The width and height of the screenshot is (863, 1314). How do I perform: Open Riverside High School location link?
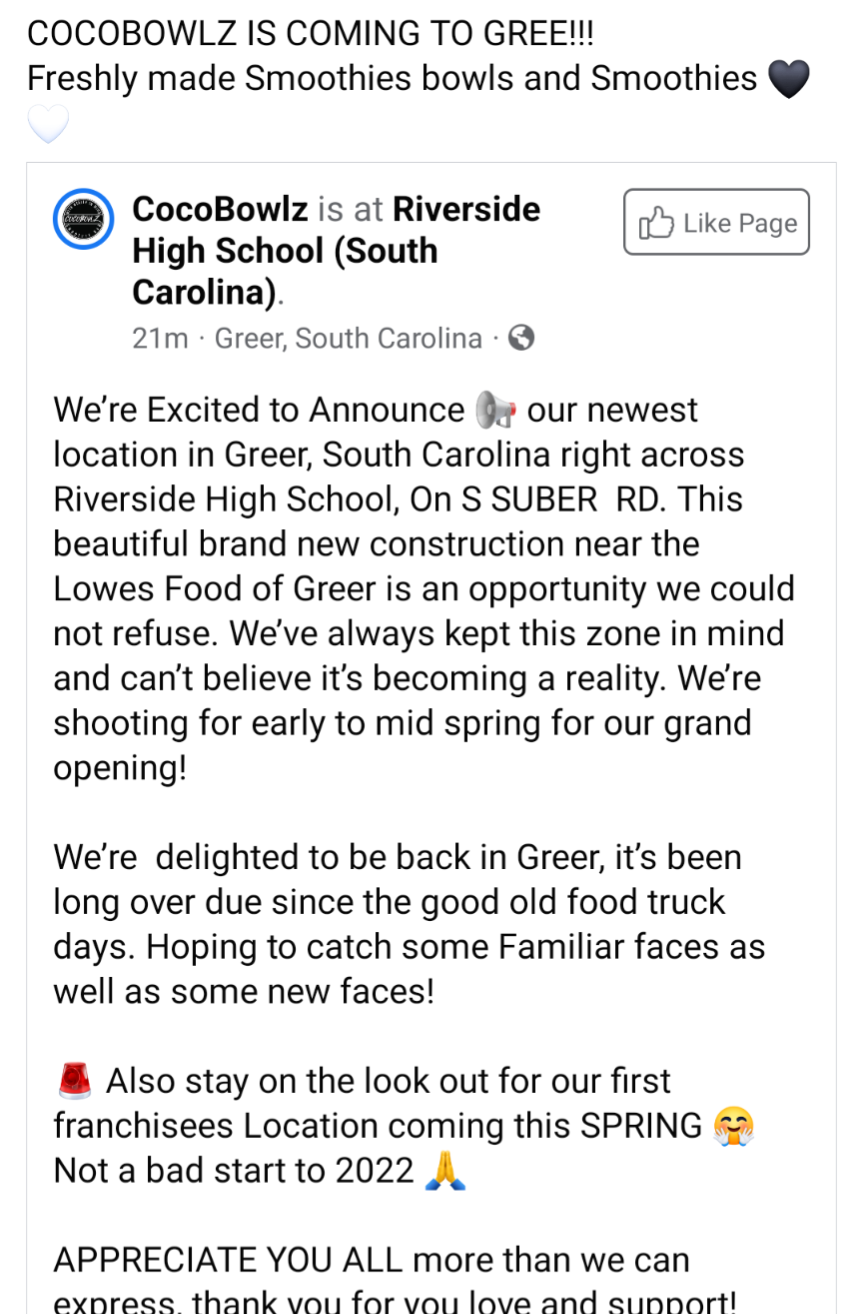(465, 209)
